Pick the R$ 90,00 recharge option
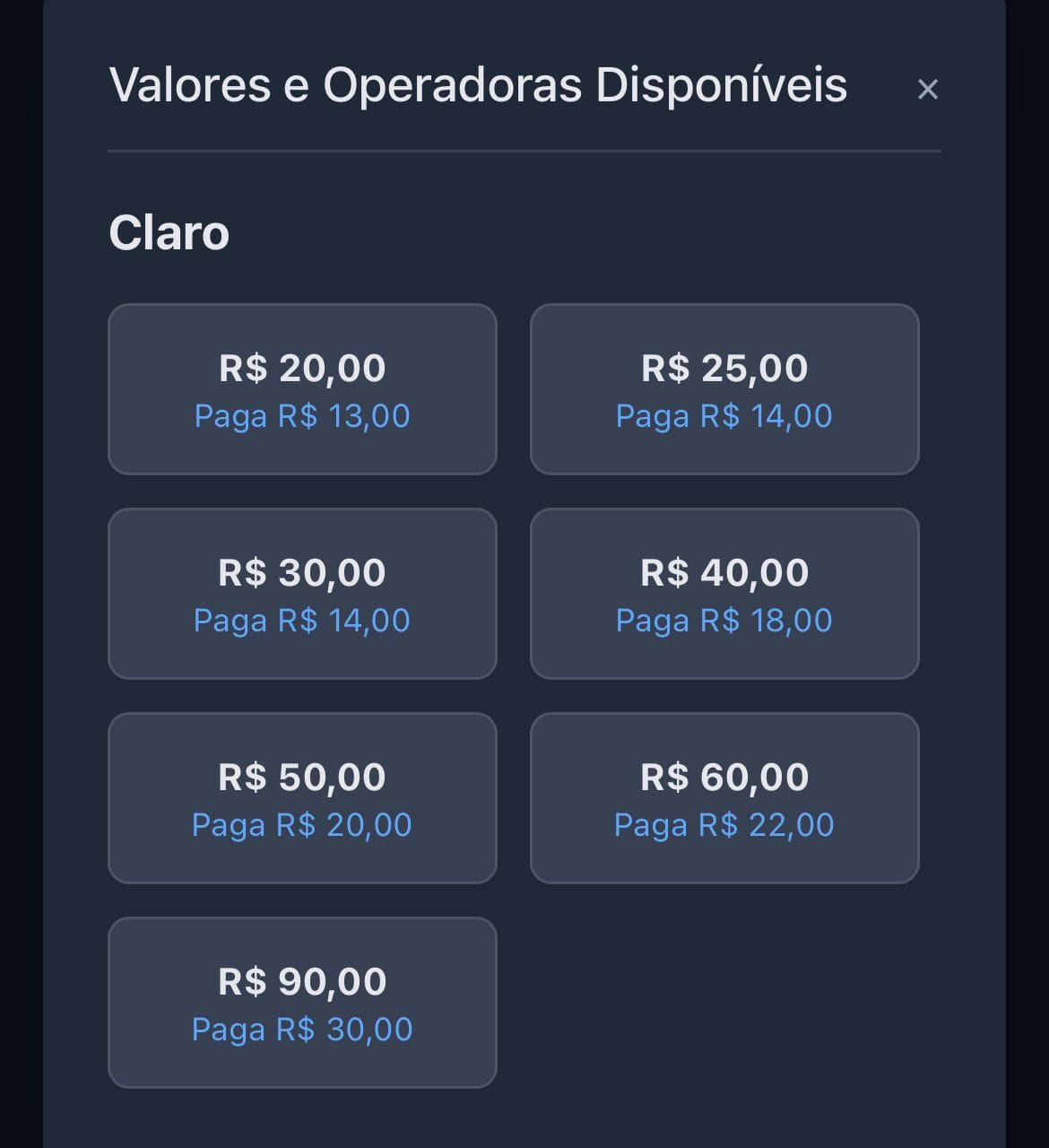The height and width of the screenshot is (1148, 1049). [302, 1003]
